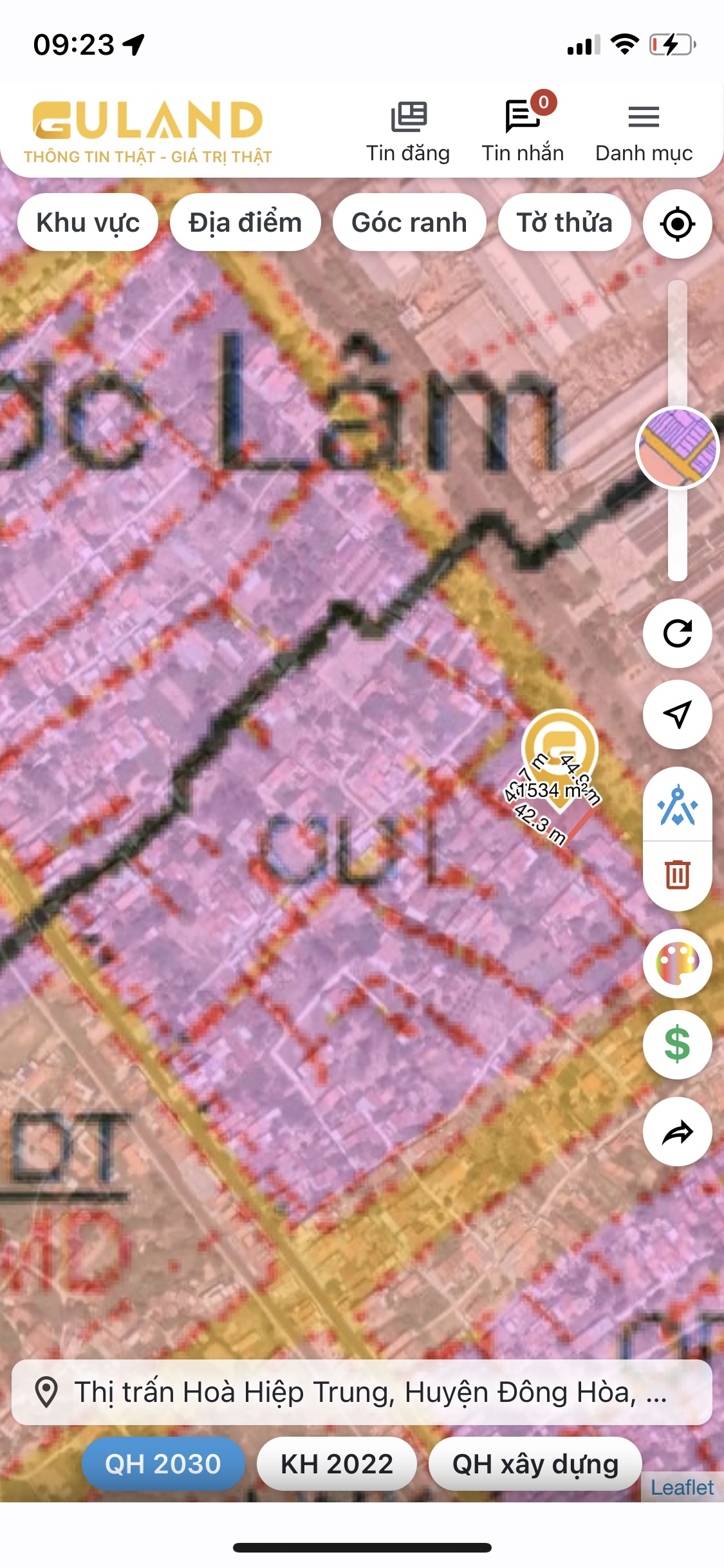Delete measurement with the trash icon
The height and width of the screenshot is (1568, 724).
tap(677, 874)
